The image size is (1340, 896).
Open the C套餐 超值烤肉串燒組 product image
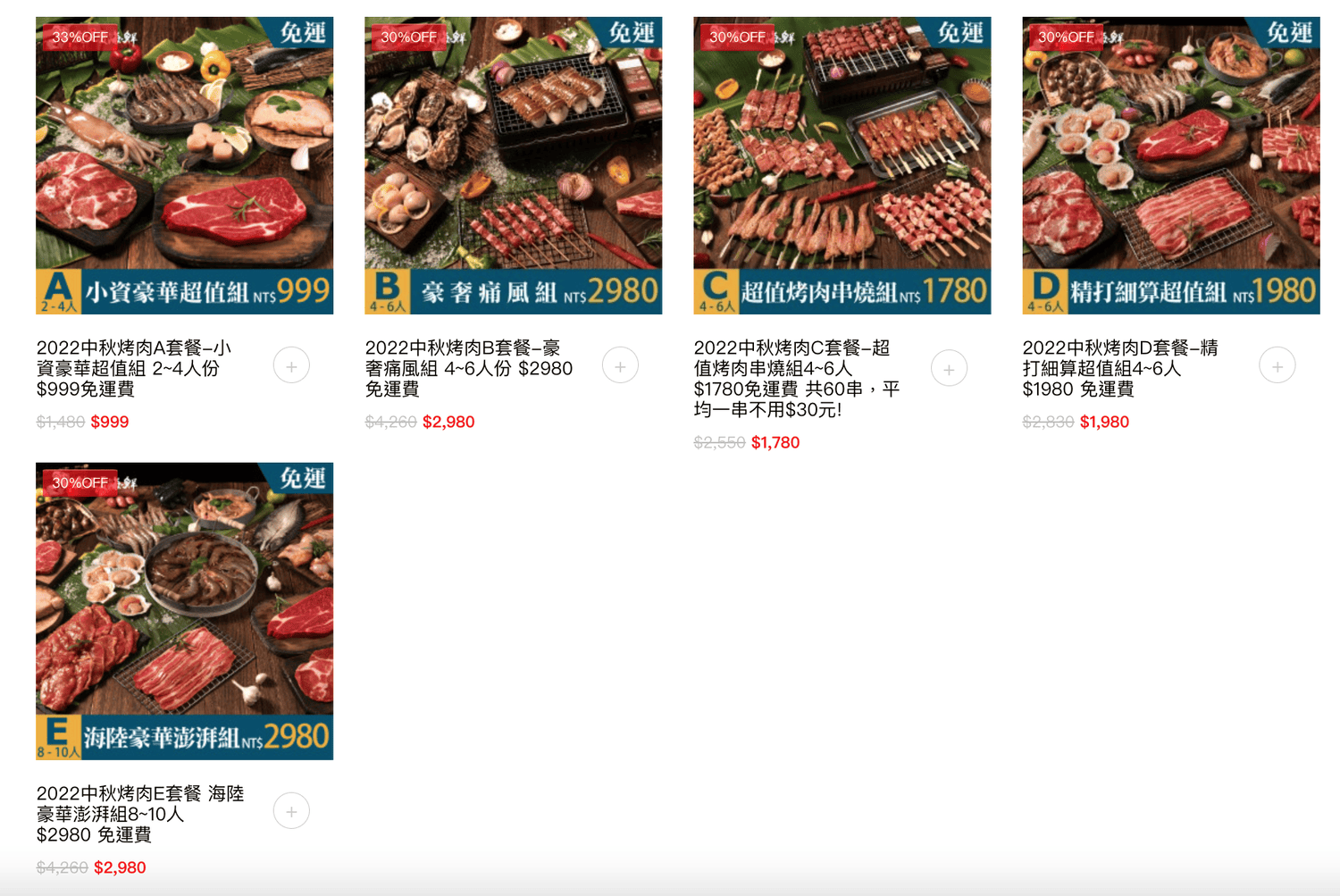tap(842, 165)
